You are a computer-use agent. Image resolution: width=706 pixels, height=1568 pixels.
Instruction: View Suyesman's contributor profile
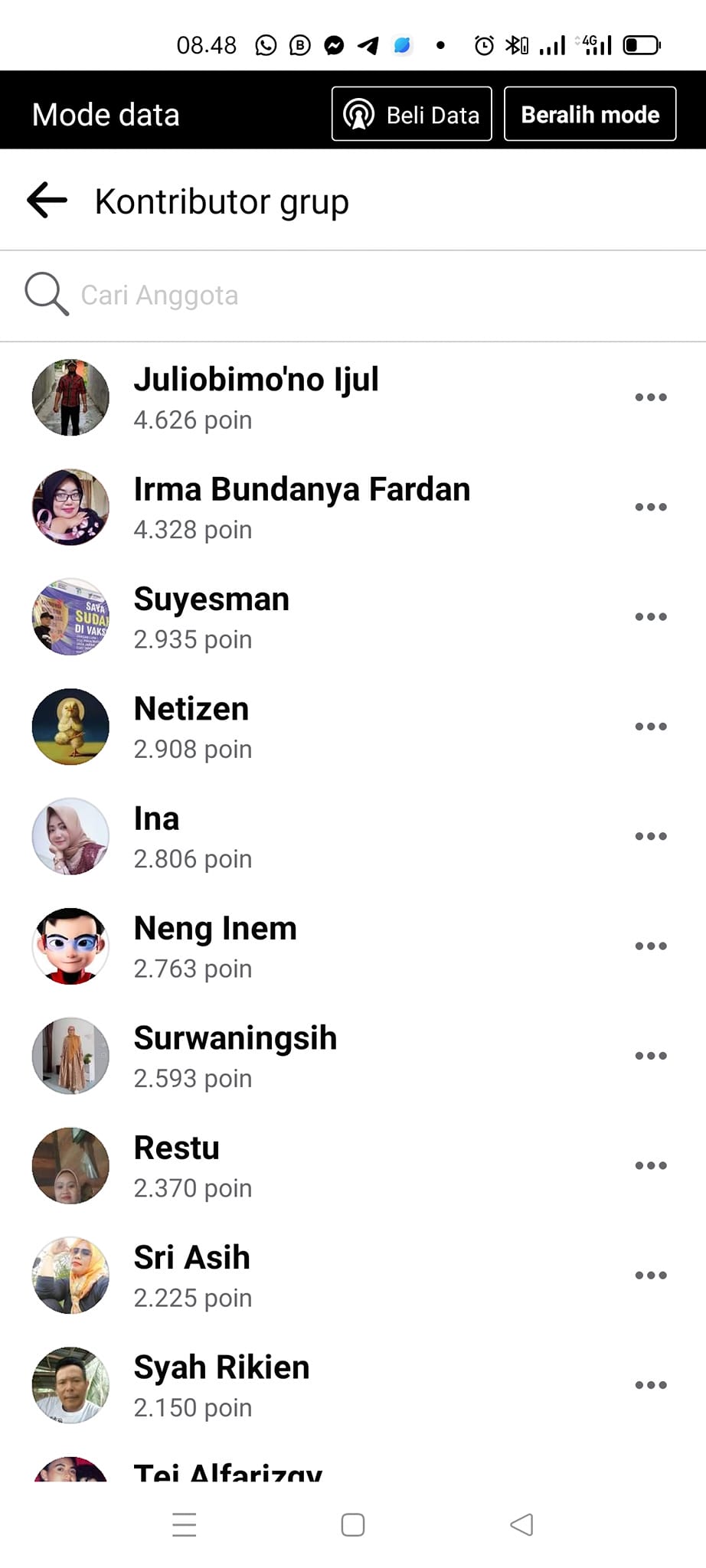click(211, 599)
